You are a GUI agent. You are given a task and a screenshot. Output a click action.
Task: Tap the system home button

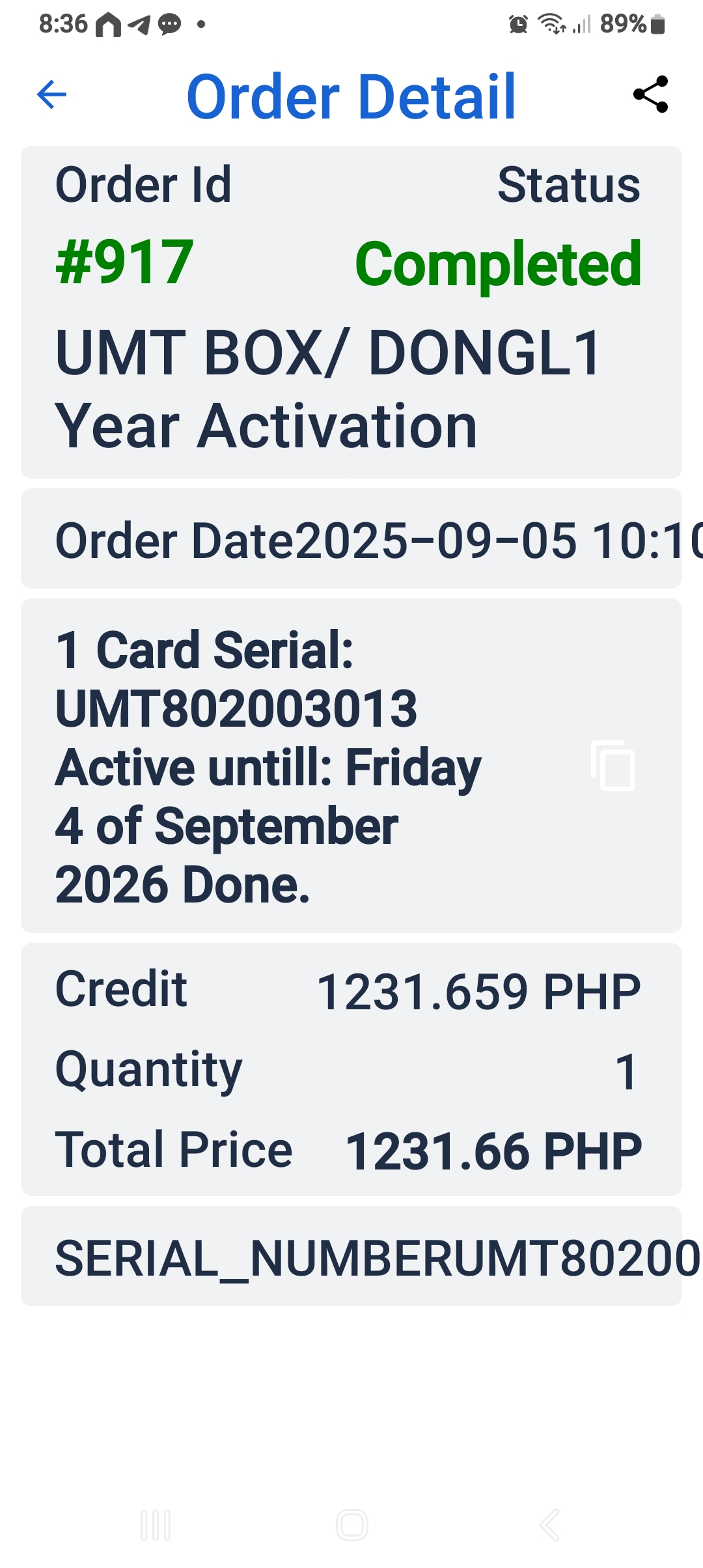coord(352,1525)
